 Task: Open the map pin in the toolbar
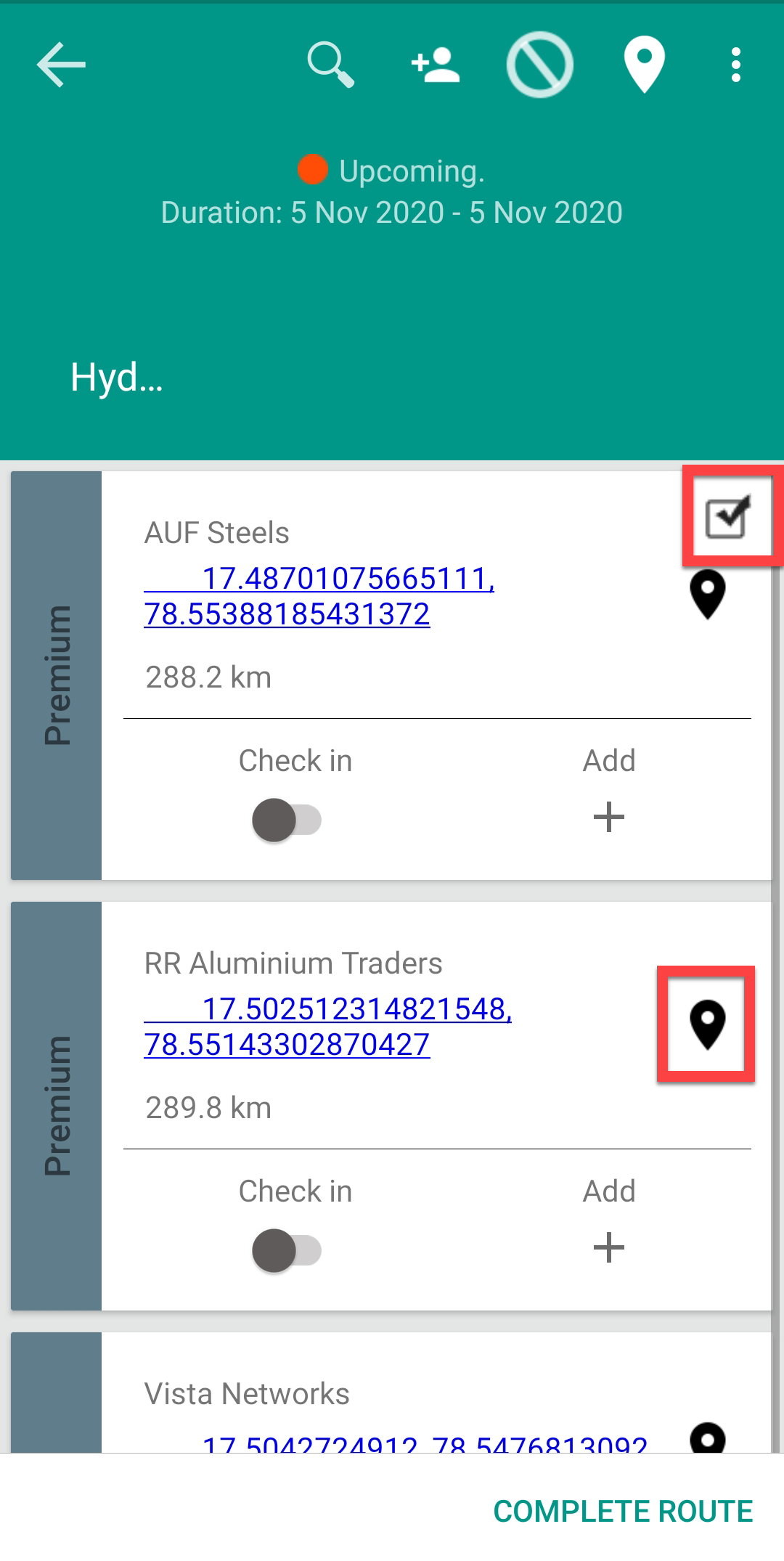(645, 65)
